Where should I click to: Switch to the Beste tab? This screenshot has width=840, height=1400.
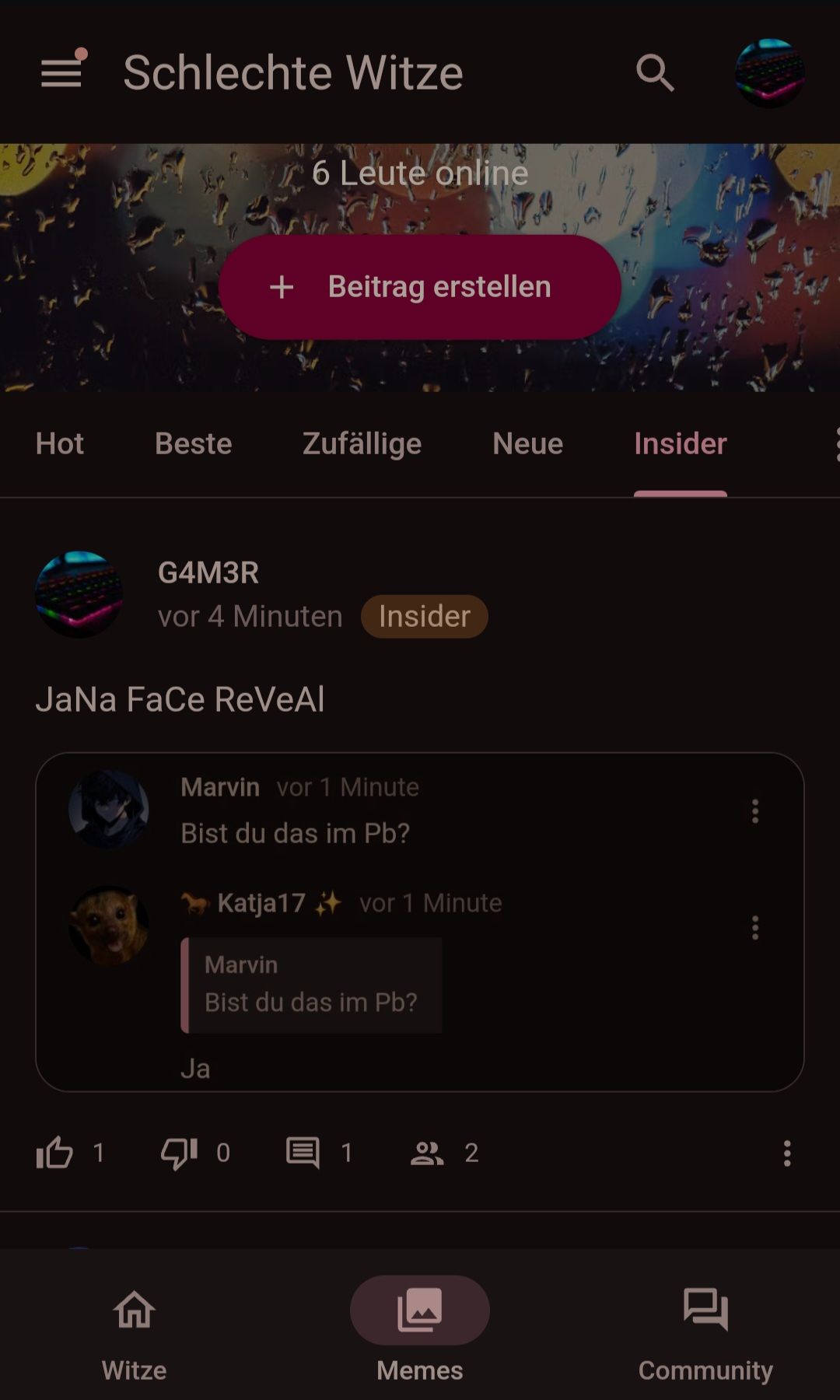coord(193,443)
